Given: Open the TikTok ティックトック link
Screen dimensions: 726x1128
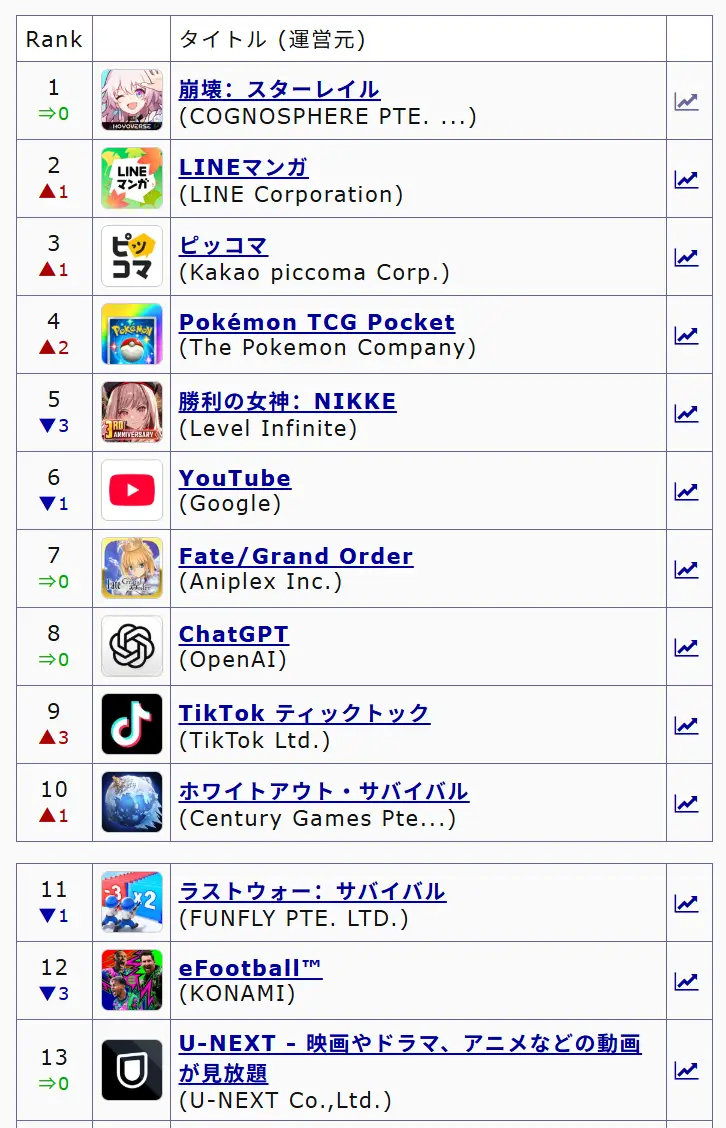Looking at the screenshot, I should tap(304, 713).
